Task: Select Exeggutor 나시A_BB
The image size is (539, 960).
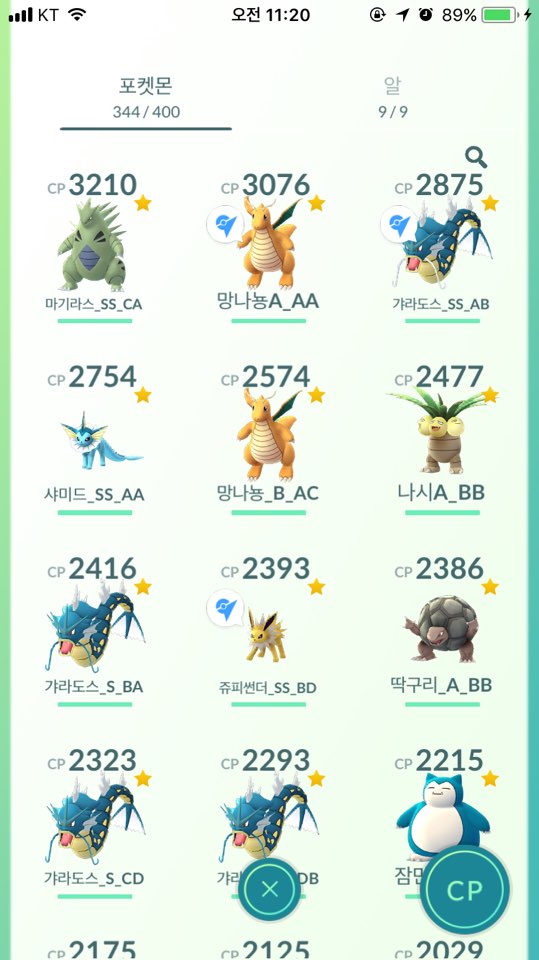Action: pos(442,440)
